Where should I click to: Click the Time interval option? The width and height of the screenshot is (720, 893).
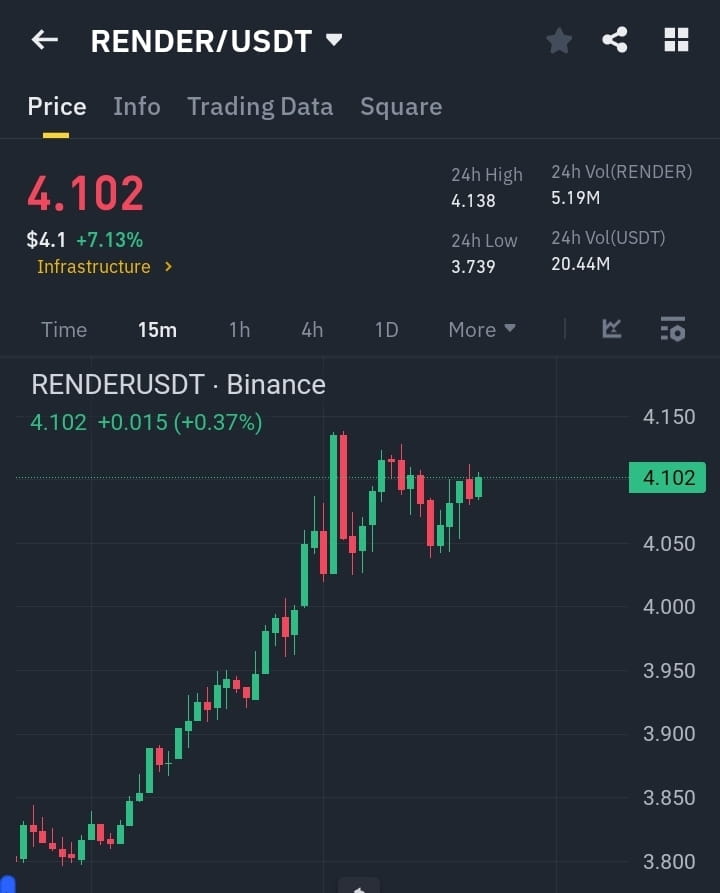click(63, 329)
